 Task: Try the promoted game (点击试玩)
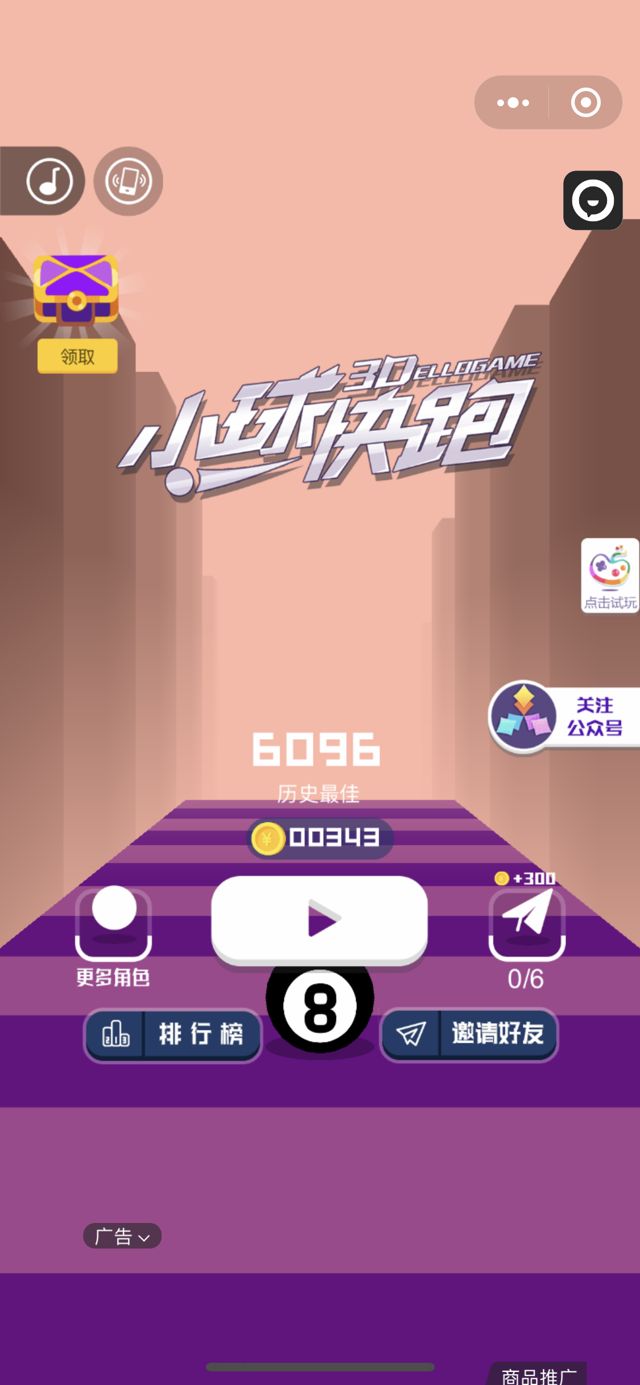pos(609,576)
